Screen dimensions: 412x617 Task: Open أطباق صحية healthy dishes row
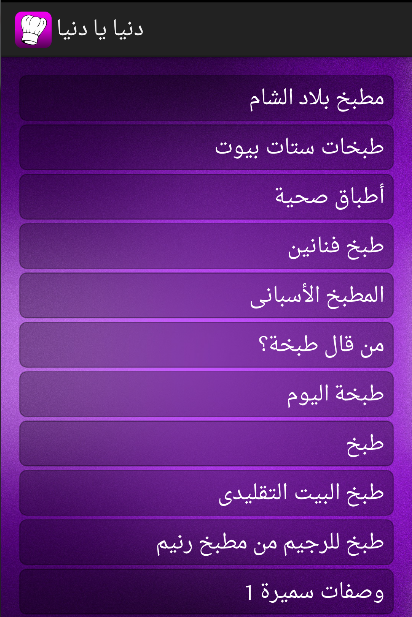pos(206,197)
